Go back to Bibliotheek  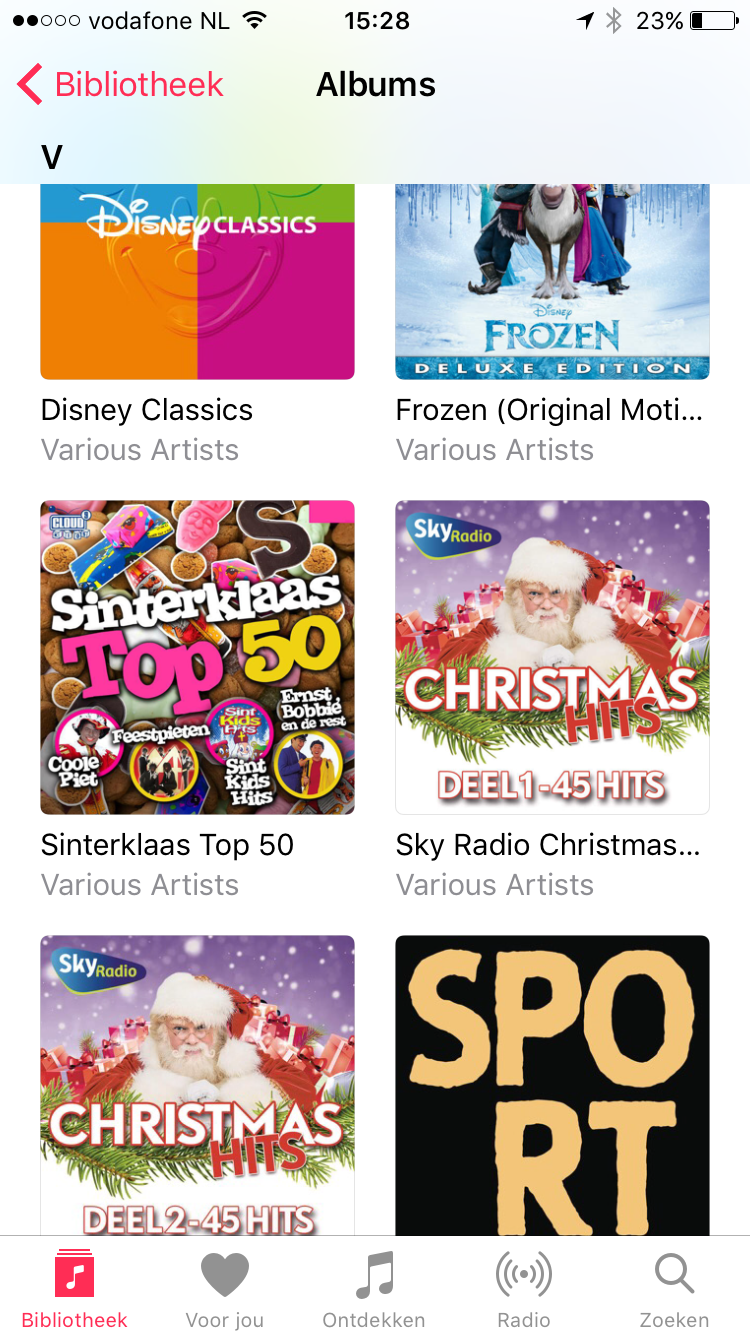(x=120, y=85)
